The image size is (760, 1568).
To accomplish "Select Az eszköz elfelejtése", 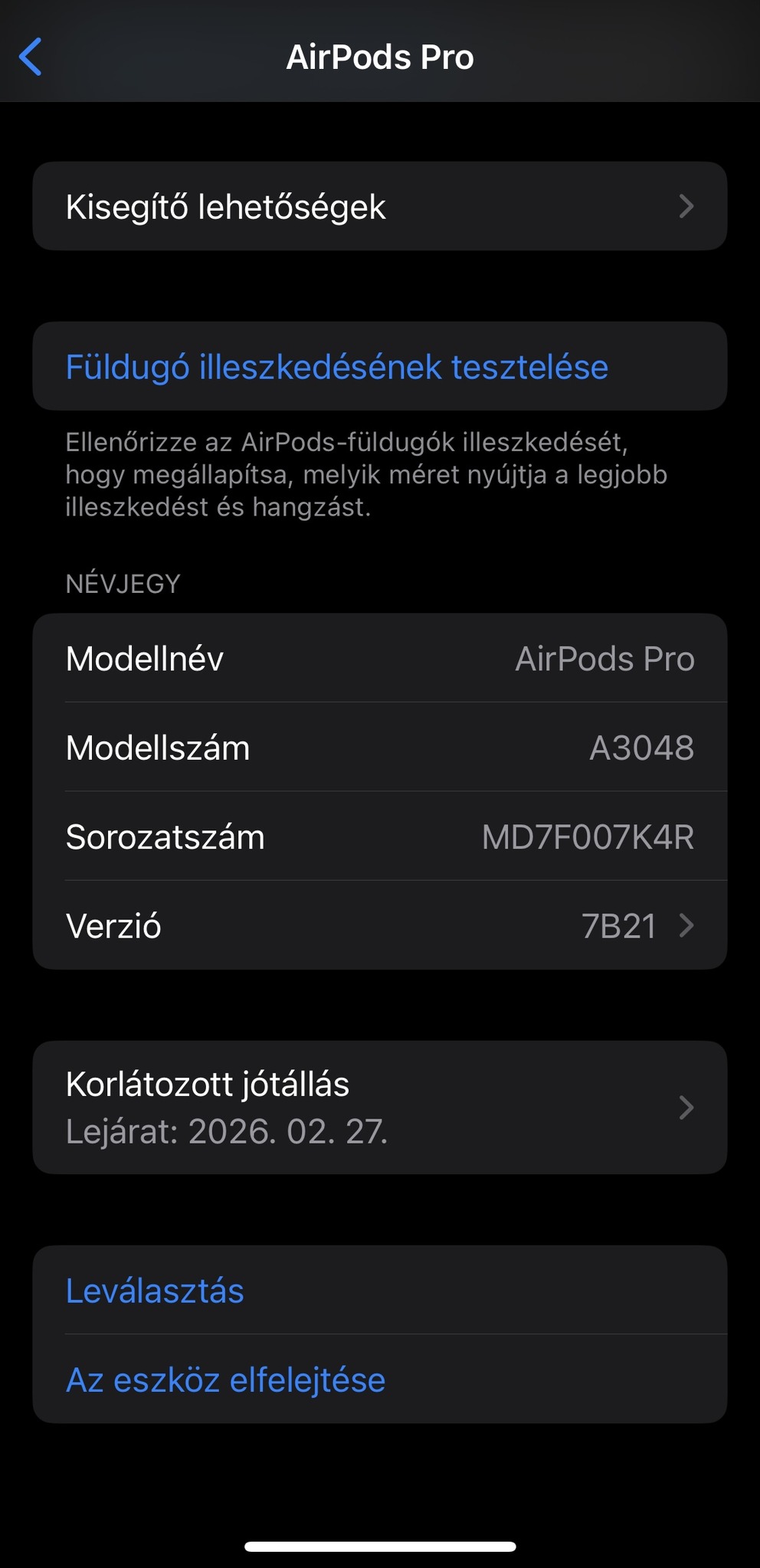I will [226, 1380].
